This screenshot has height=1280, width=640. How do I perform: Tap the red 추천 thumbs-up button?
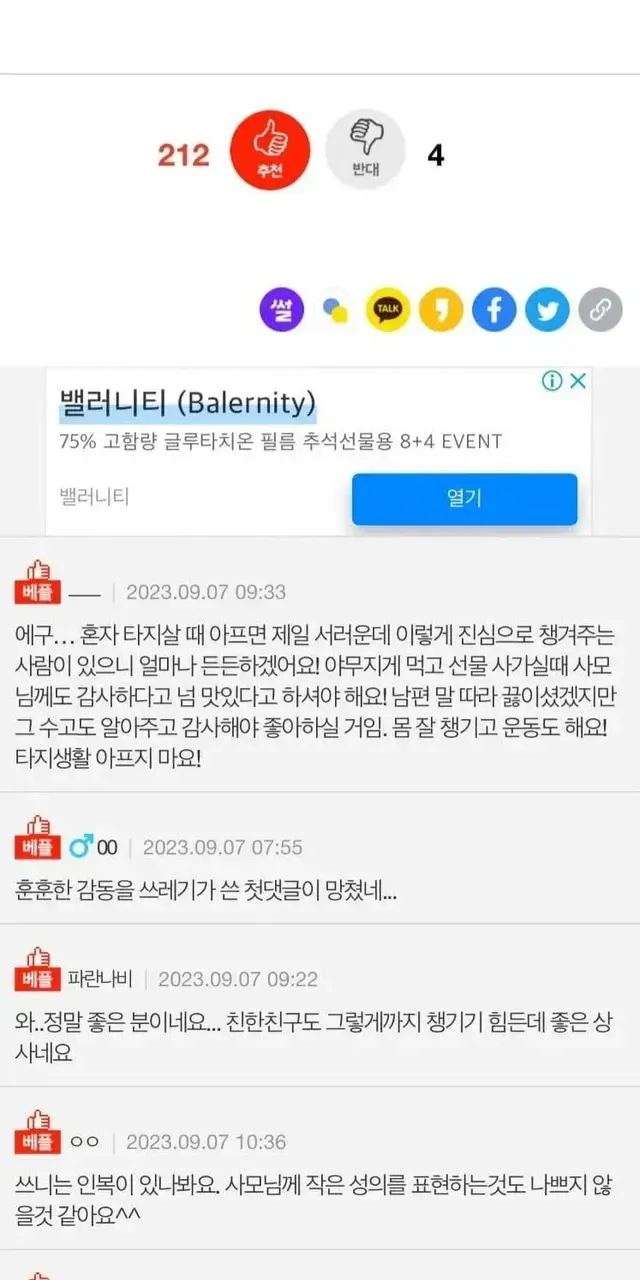[x=270, y=151]
